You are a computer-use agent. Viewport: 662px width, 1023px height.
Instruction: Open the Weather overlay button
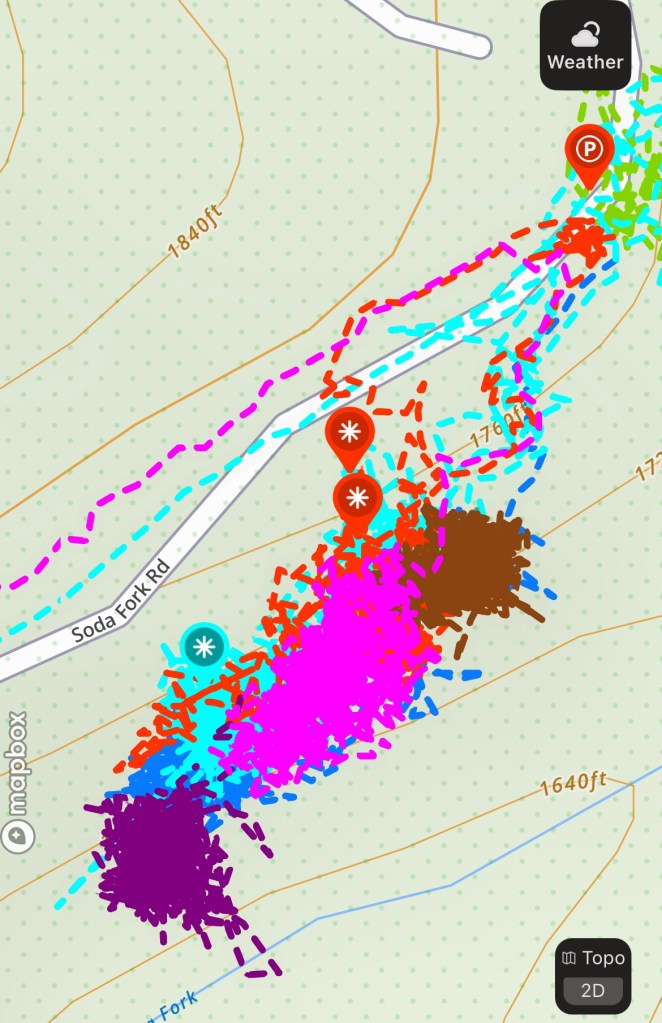click(x=585, y=46)
